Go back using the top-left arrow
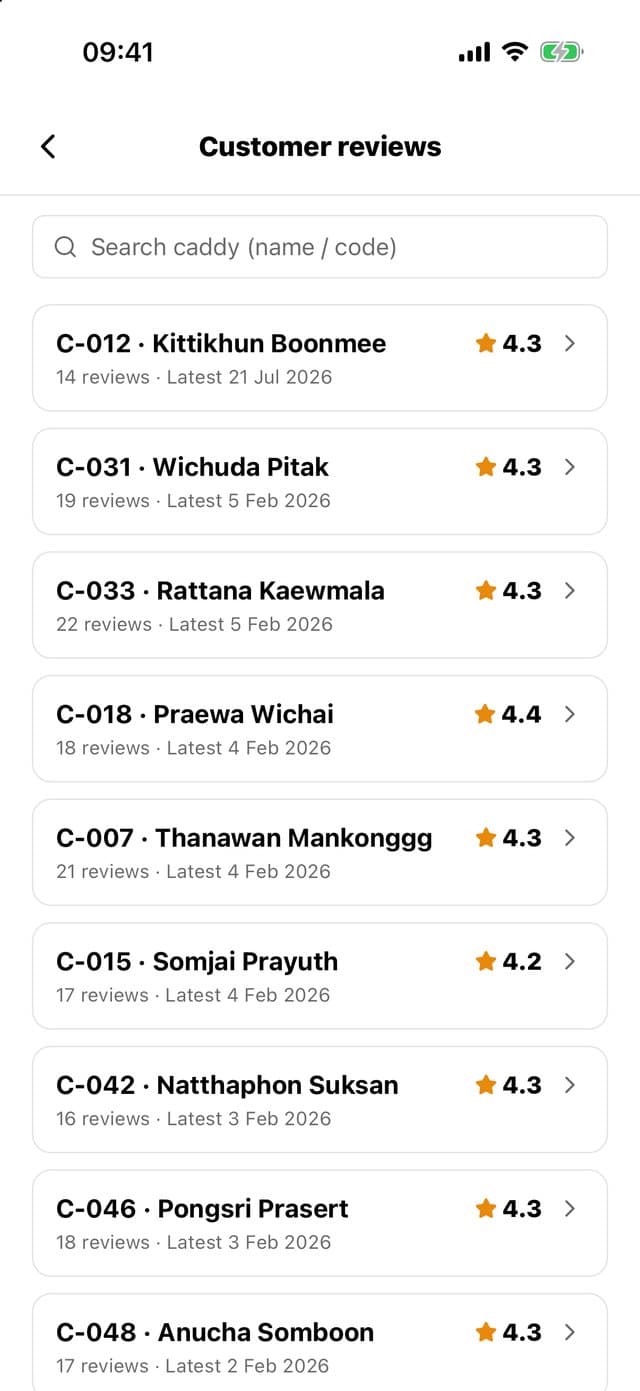The height and width of the screenshot is (1391, 640). tap(48, 146)
